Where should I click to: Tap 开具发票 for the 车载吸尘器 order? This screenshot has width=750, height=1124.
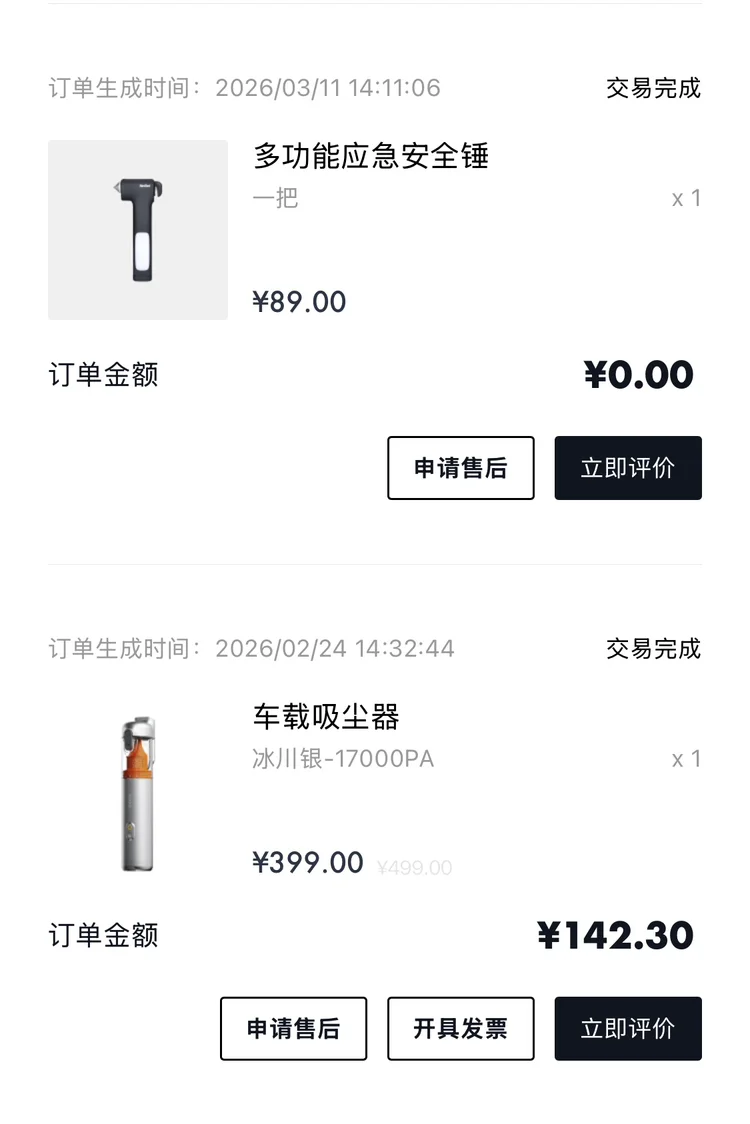(460, 1028)
